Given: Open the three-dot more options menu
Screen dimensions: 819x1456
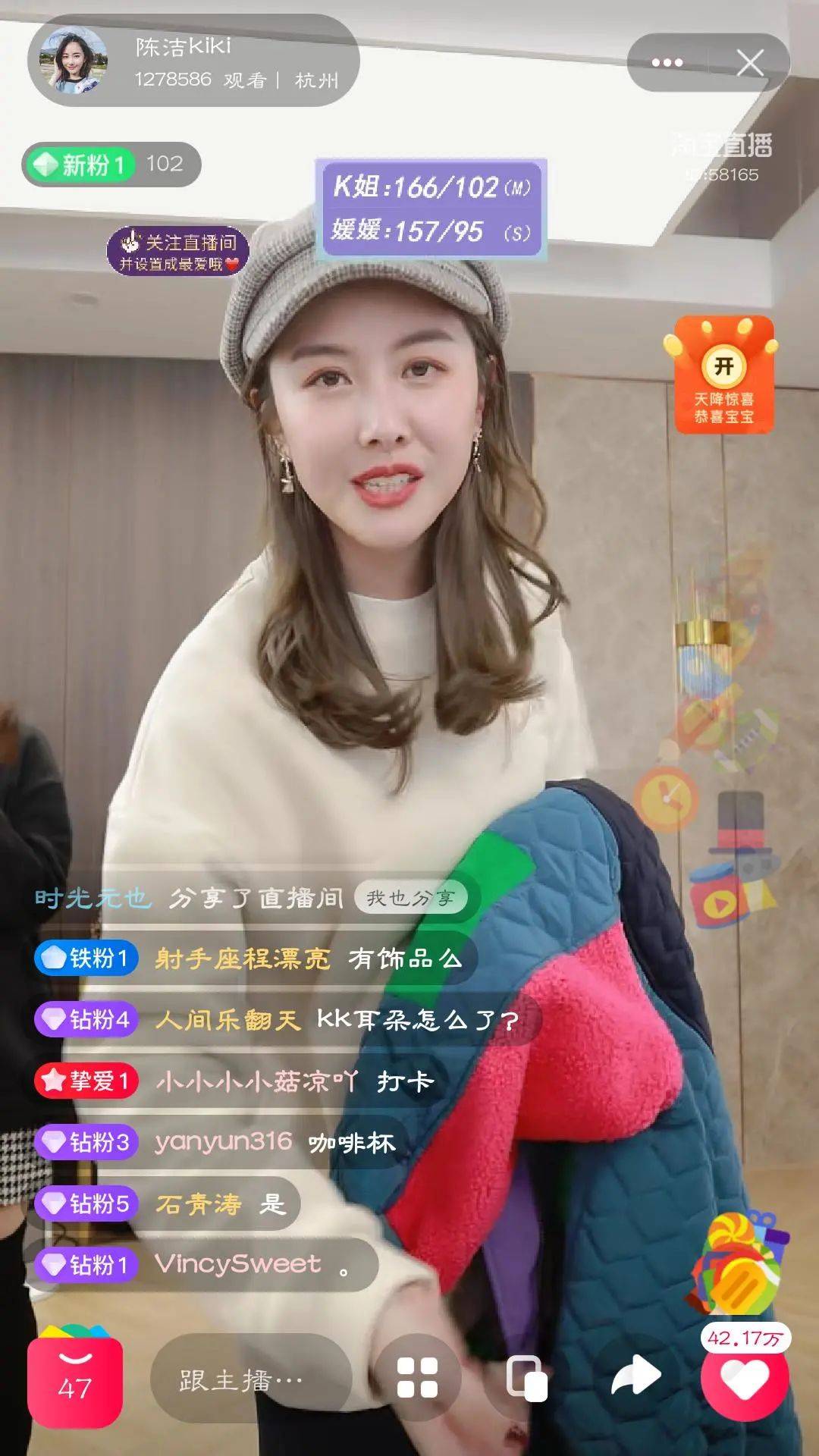Looking at the screenshot, I should click(667, 62).
